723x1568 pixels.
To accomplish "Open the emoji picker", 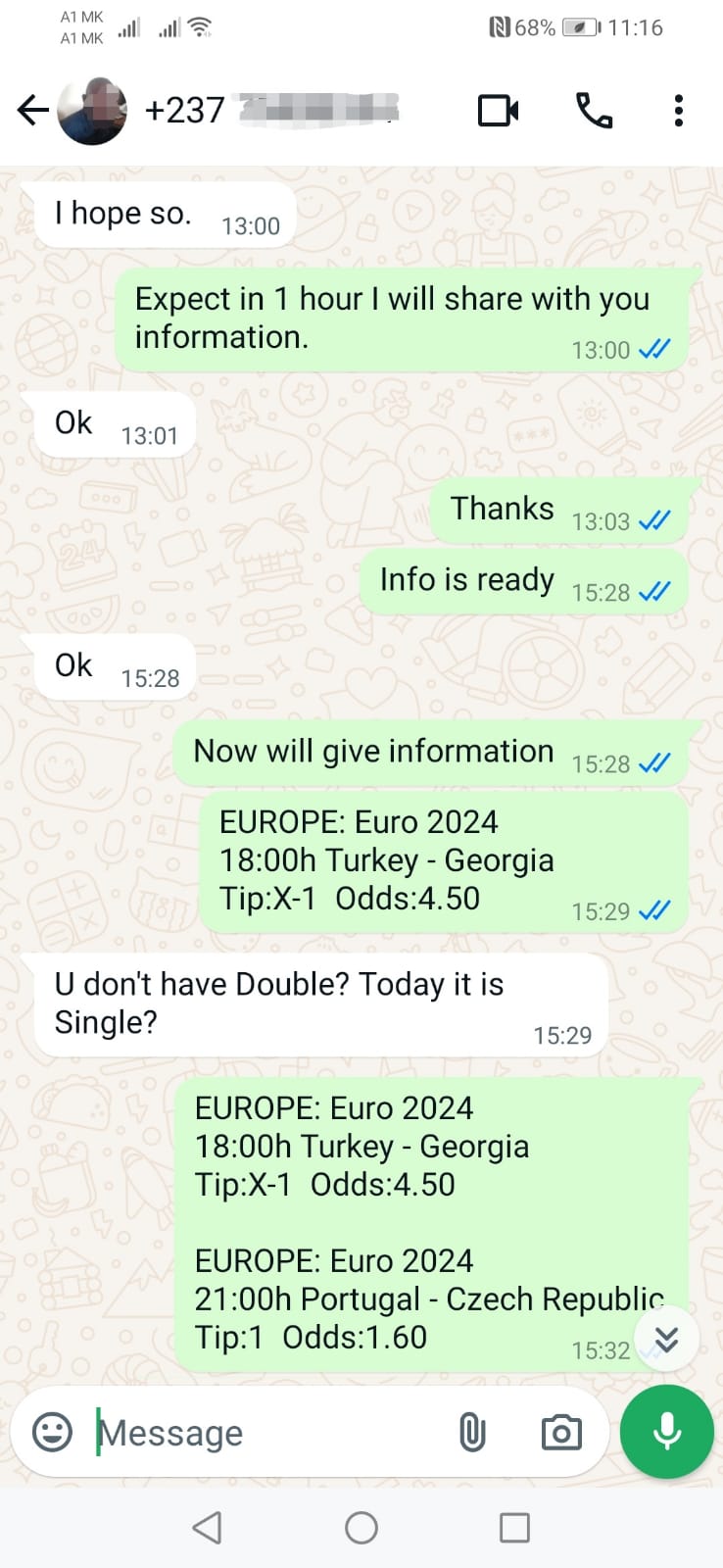I will 53,1432.
